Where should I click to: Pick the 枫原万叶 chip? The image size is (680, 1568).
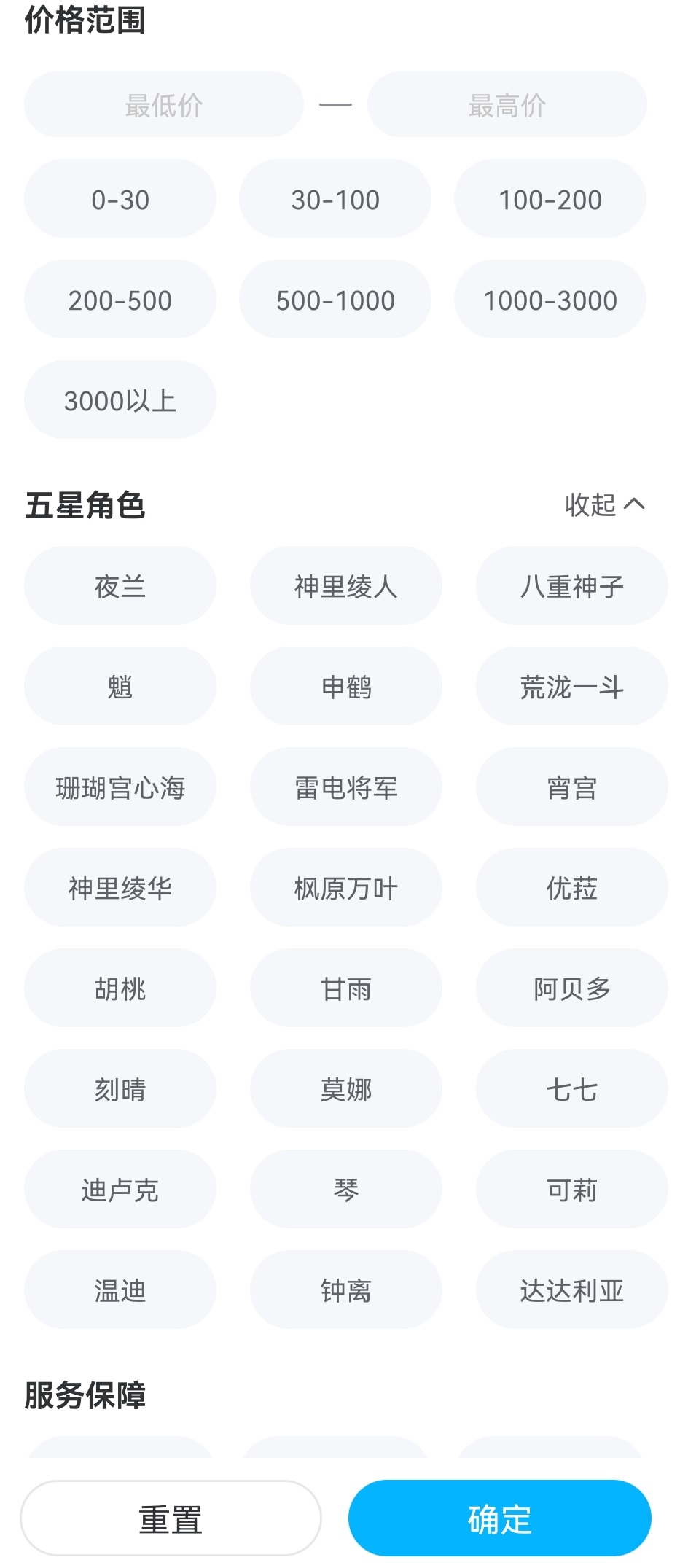[346, 888]
